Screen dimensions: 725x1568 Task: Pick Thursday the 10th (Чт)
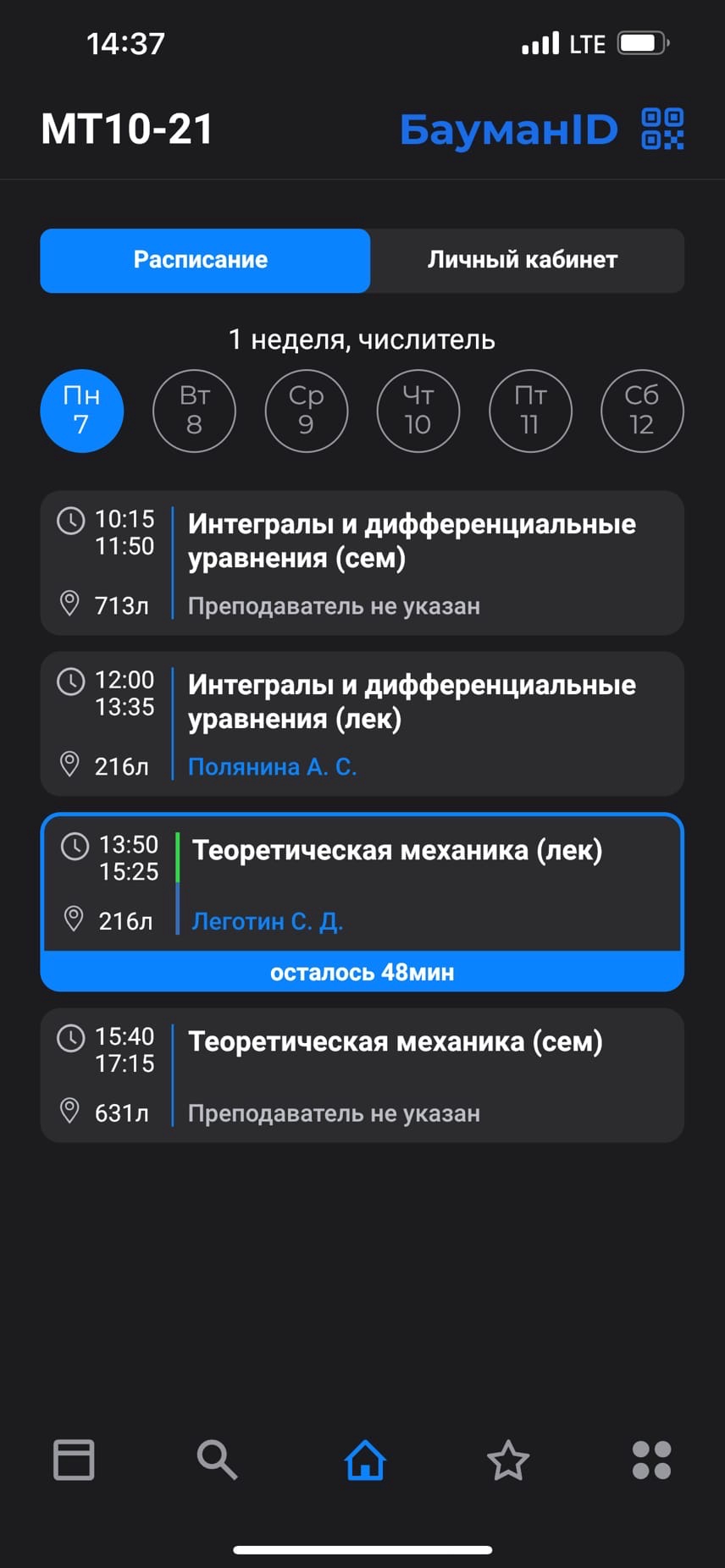click(418, 411)
